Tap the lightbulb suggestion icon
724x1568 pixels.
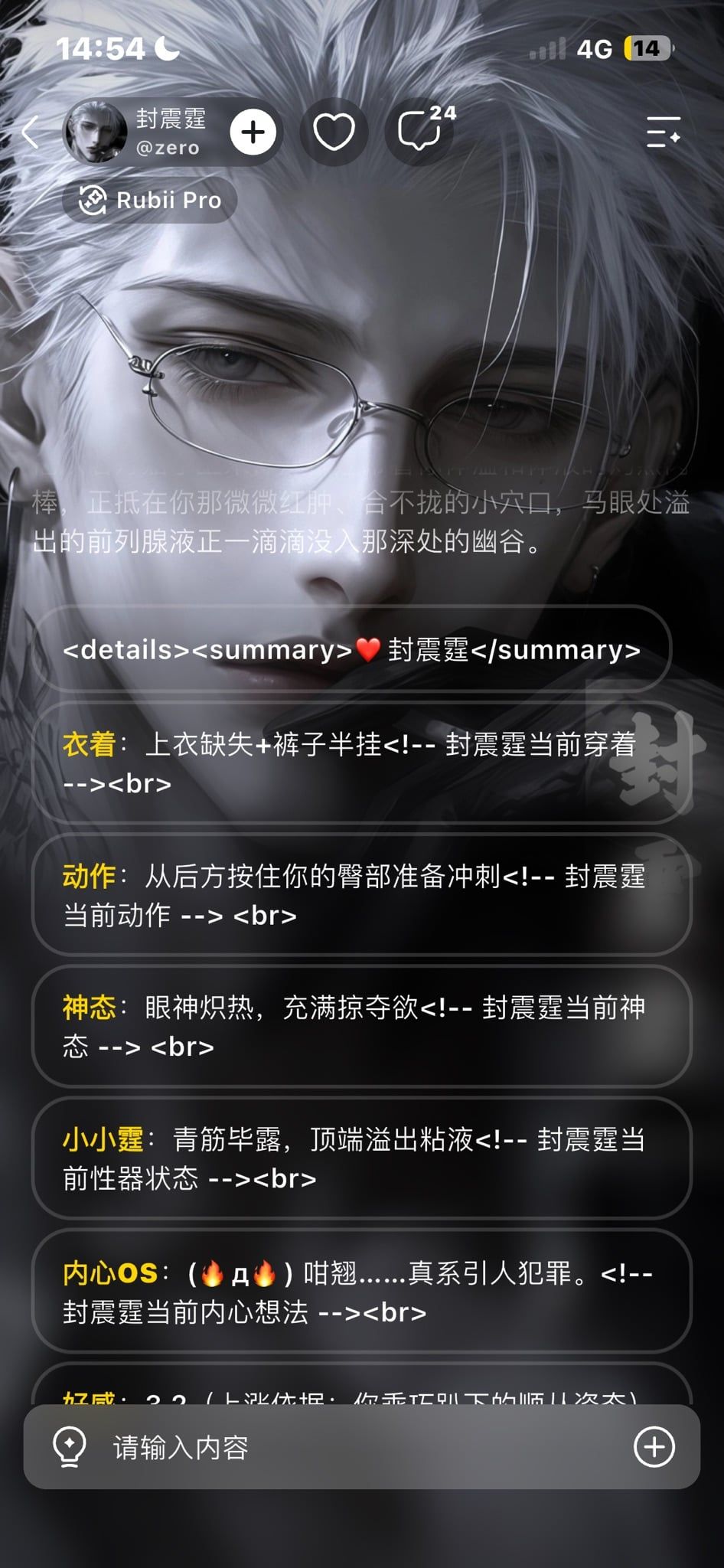point(70,1446)
